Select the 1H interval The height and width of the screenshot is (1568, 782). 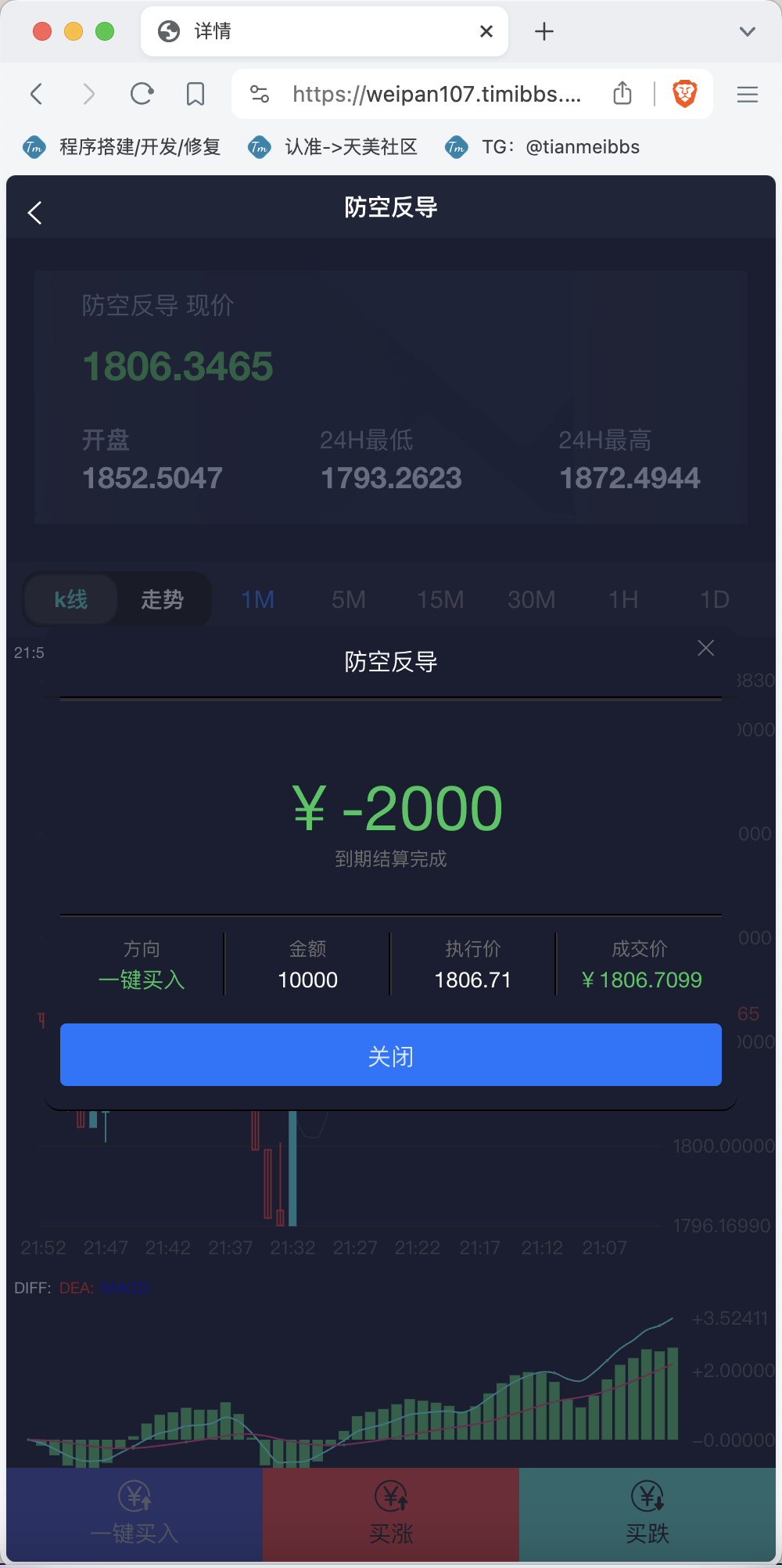click(623, 599)
